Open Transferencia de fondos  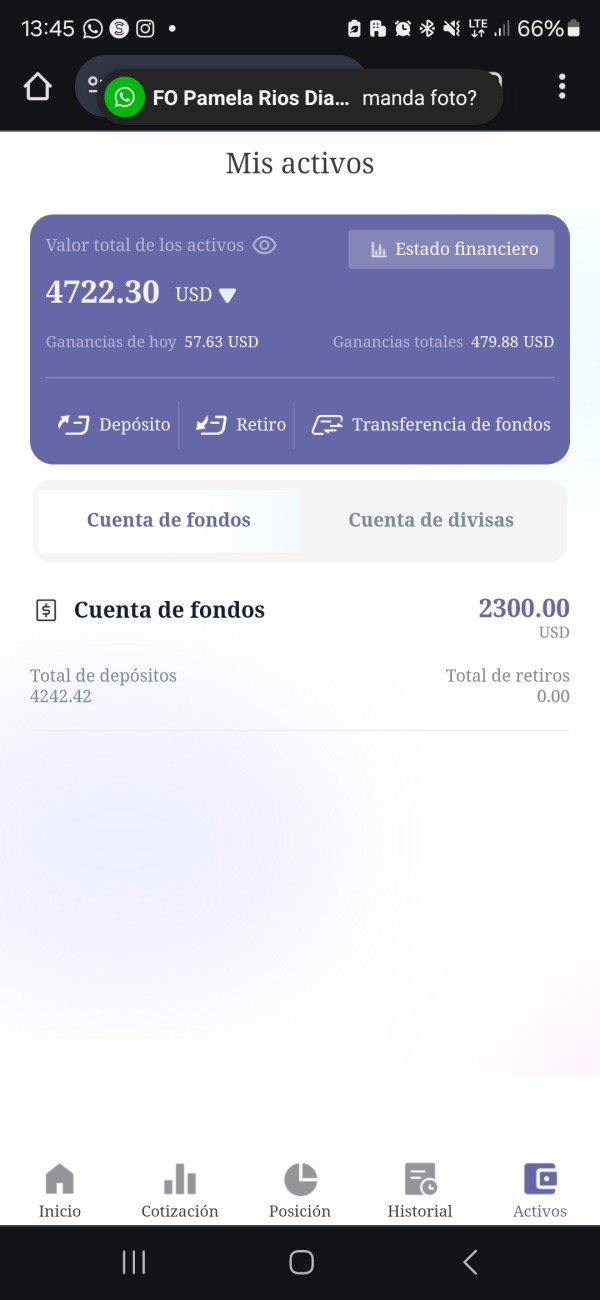[x=430, y=425]
